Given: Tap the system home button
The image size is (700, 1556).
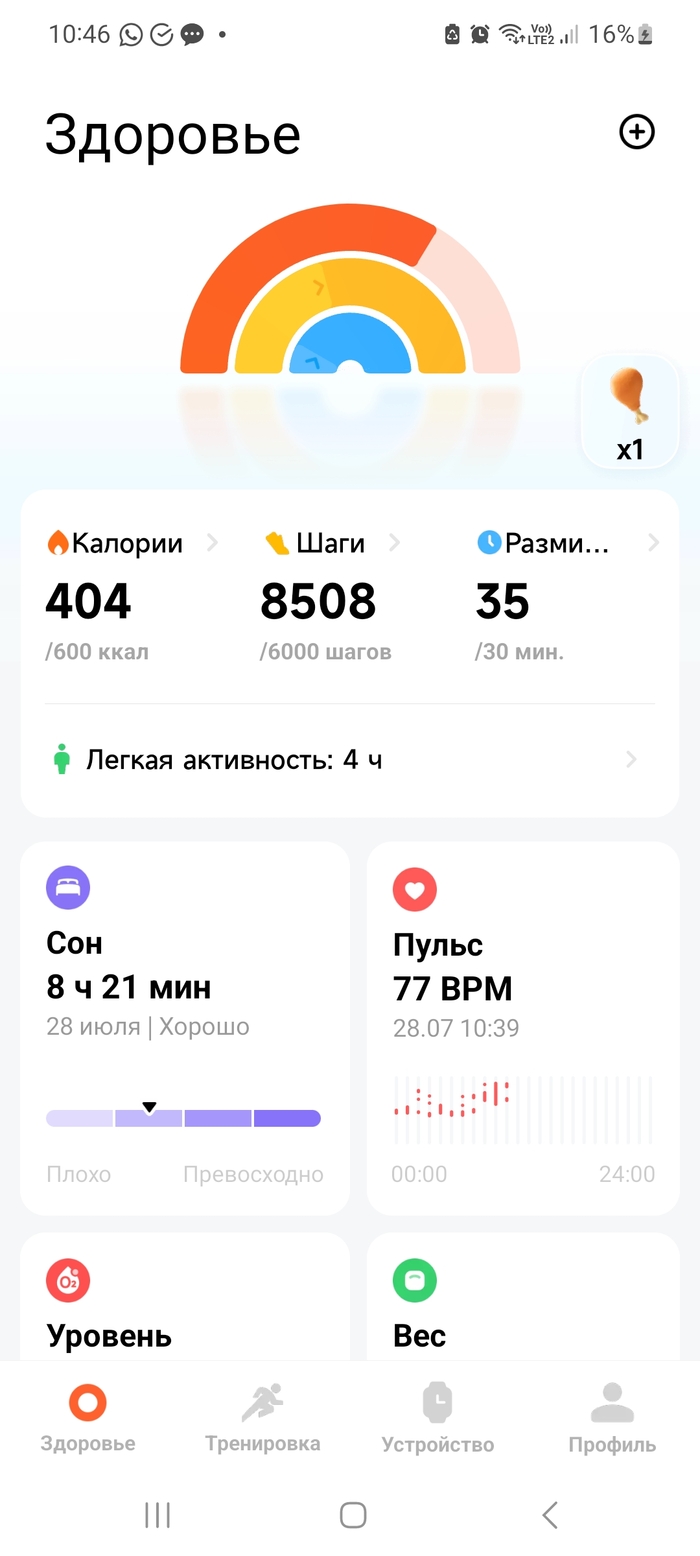Looking at the screenshot, I should [352, 1514].
